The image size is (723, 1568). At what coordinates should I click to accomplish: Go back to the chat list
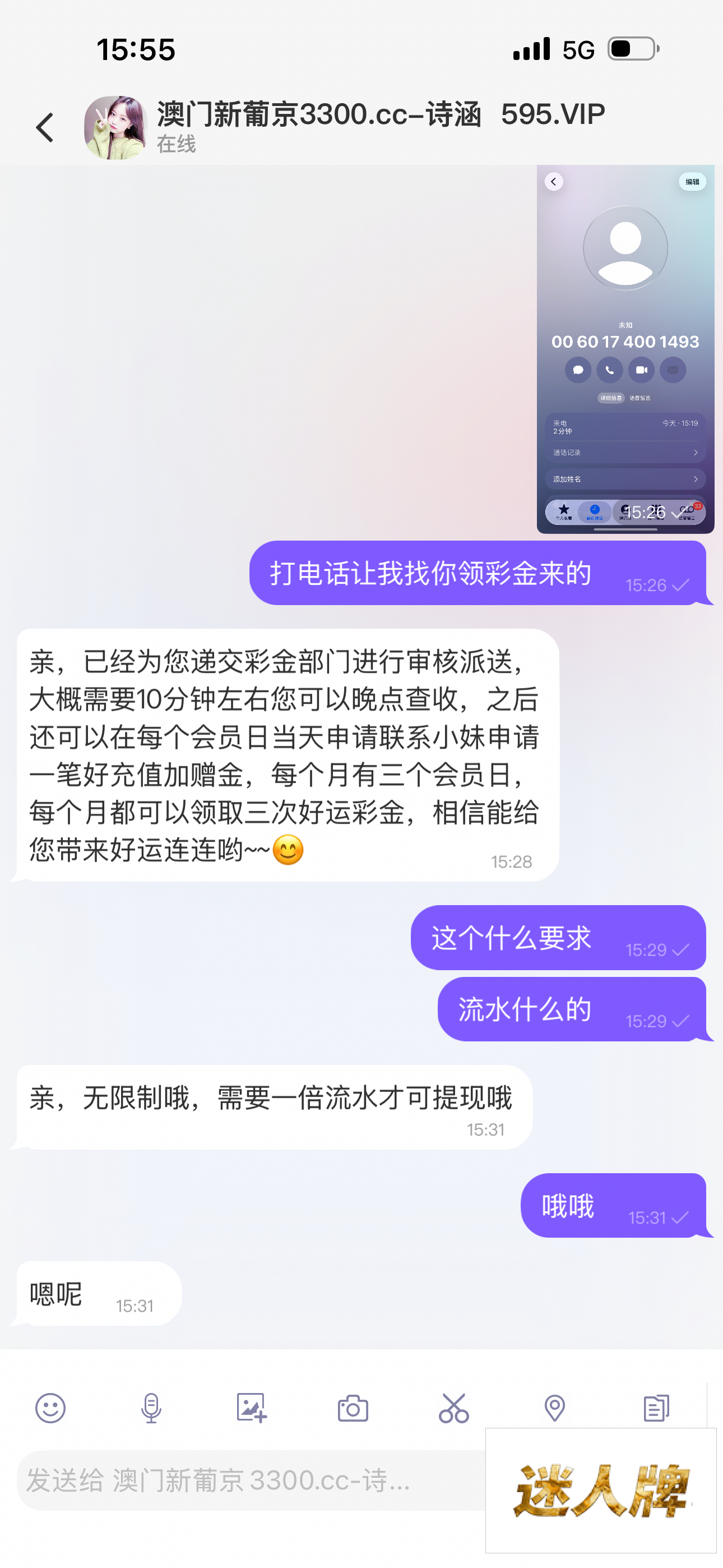(45, 128)
